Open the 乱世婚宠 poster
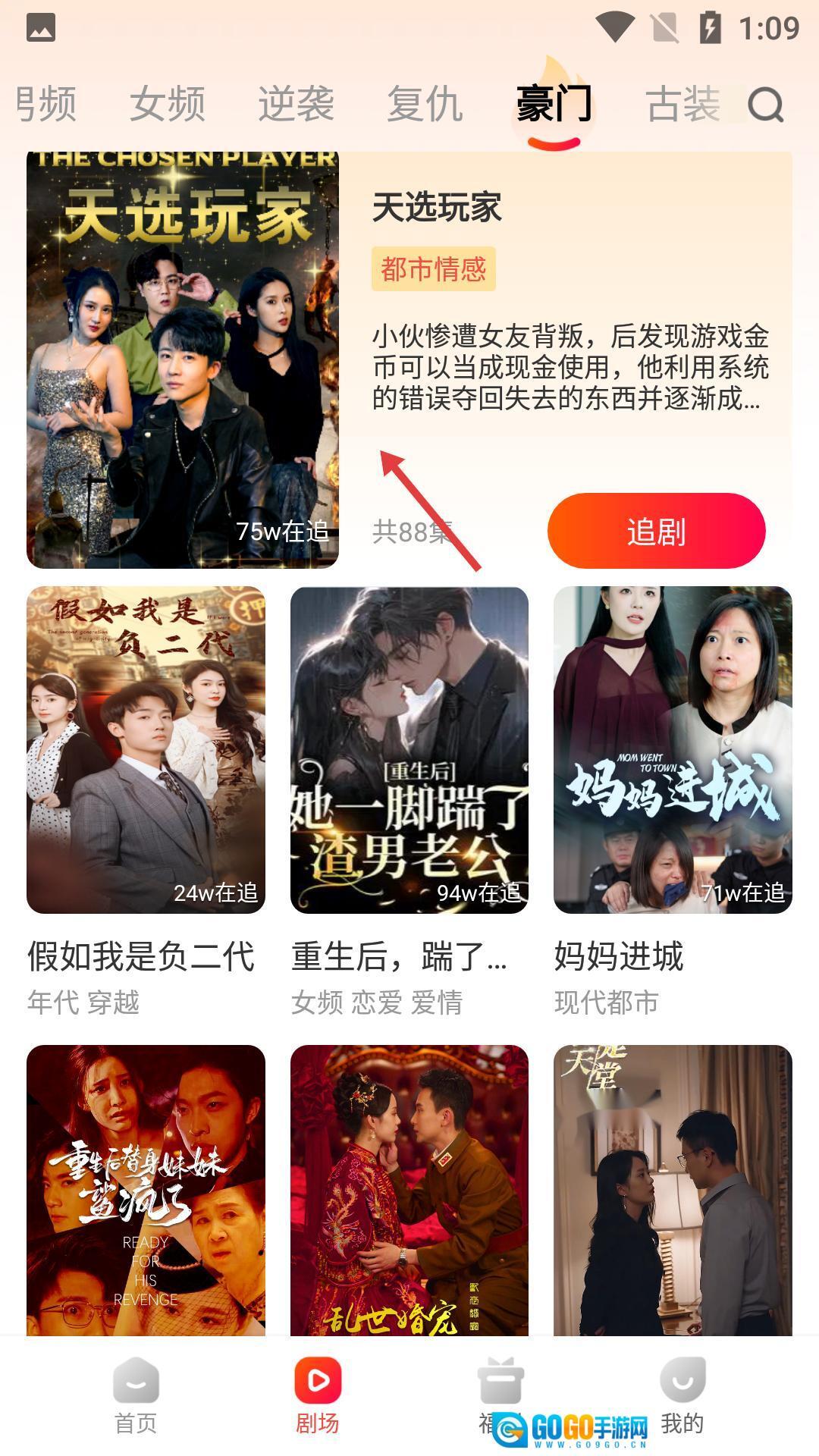This screenshot has height=1456, width=819. point(409,1191)
